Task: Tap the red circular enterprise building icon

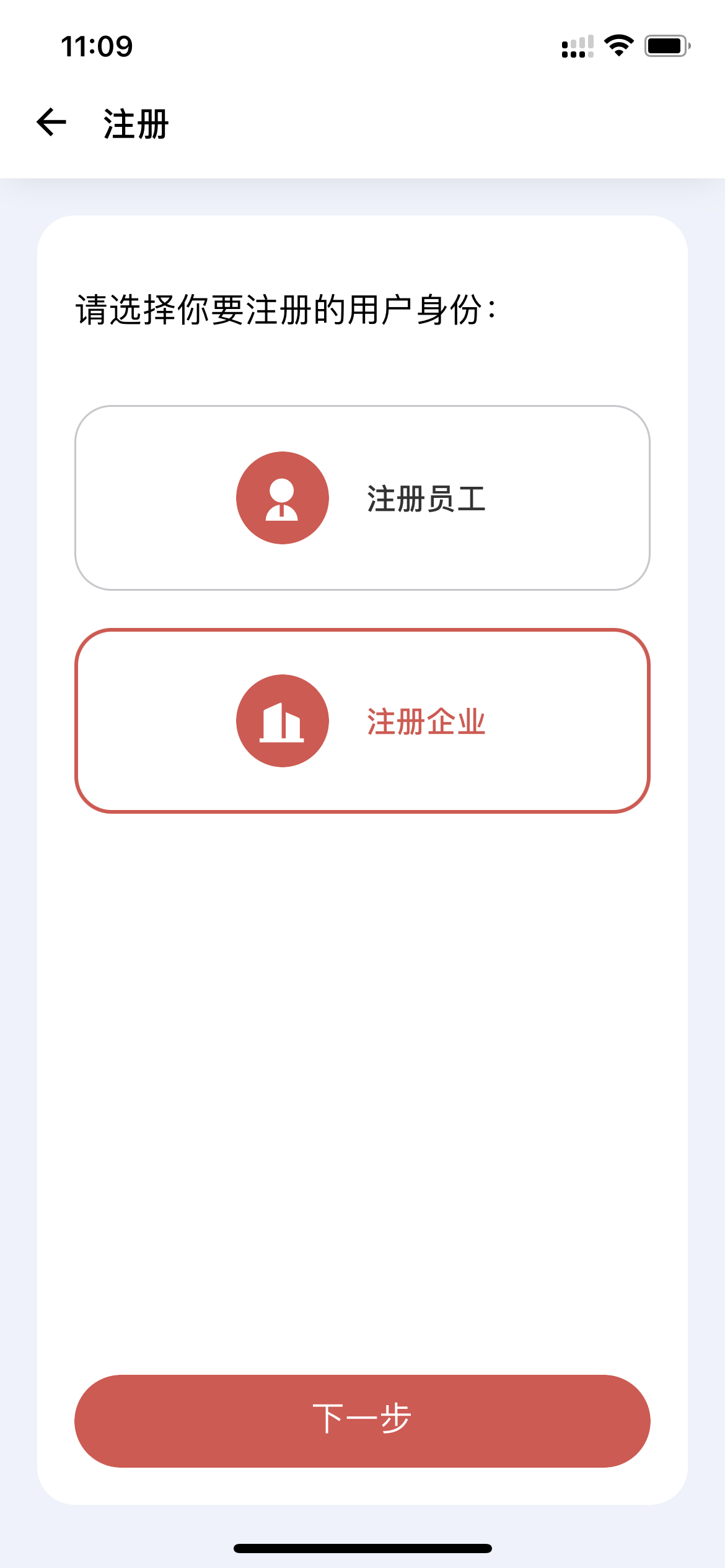Action: (x=282, y=720)
